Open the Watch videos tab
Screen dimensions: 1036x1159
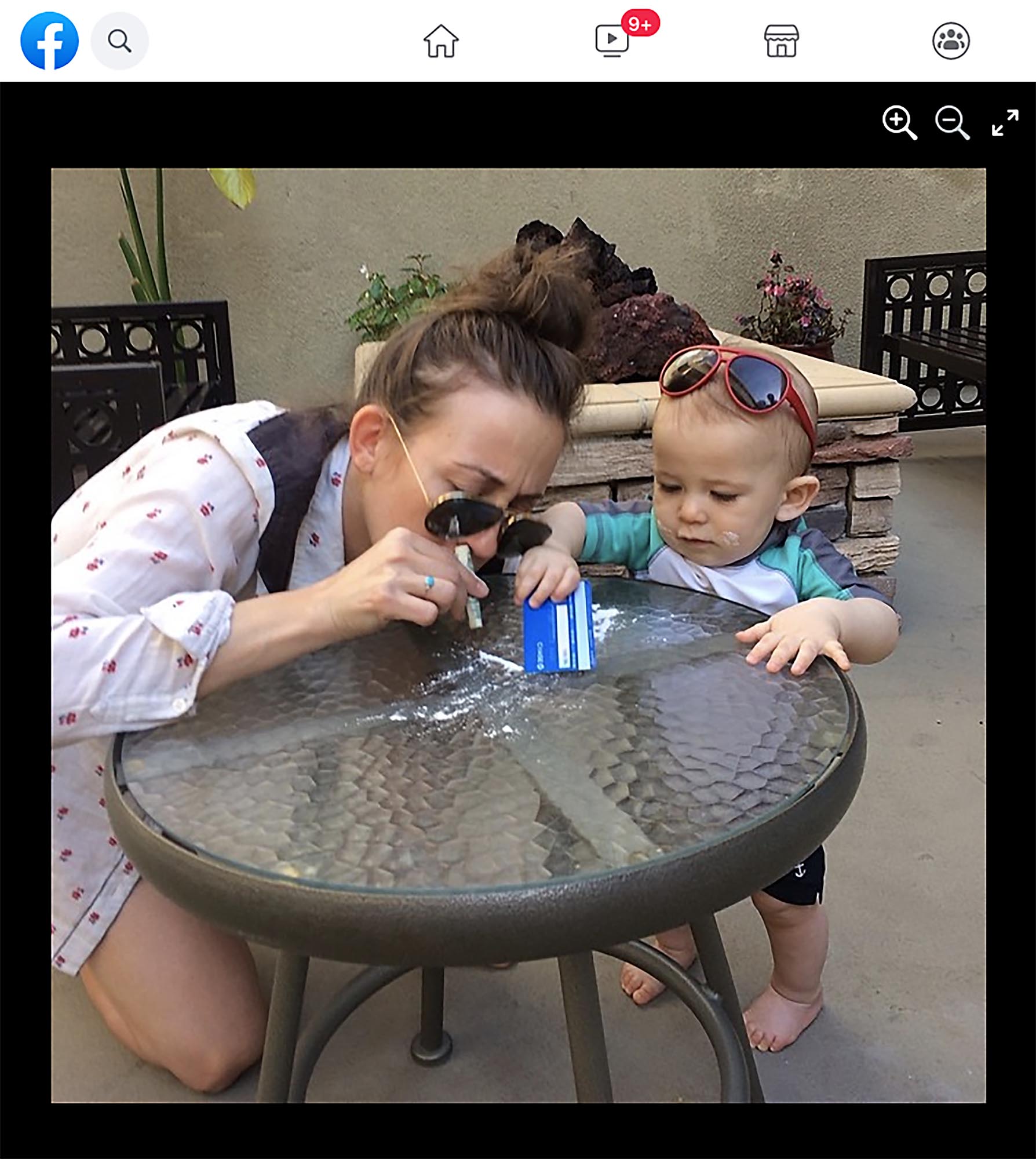pos(612,41)
